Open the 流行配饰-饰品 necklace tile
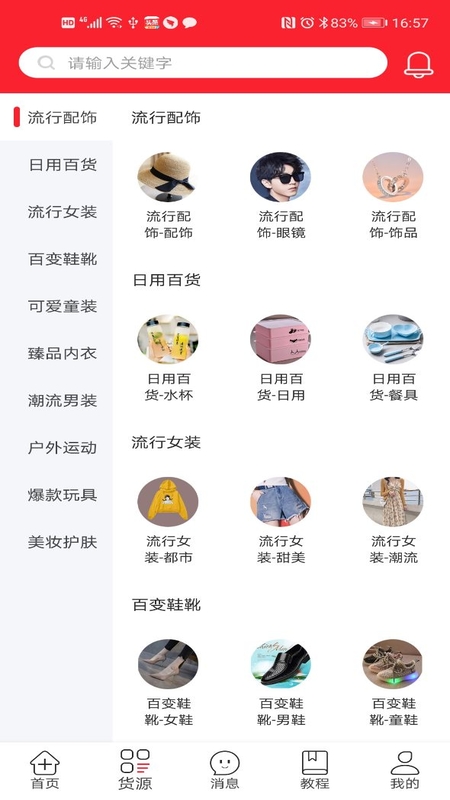The height and width of the screenshot is (800, 450). [x=393, y=196]
